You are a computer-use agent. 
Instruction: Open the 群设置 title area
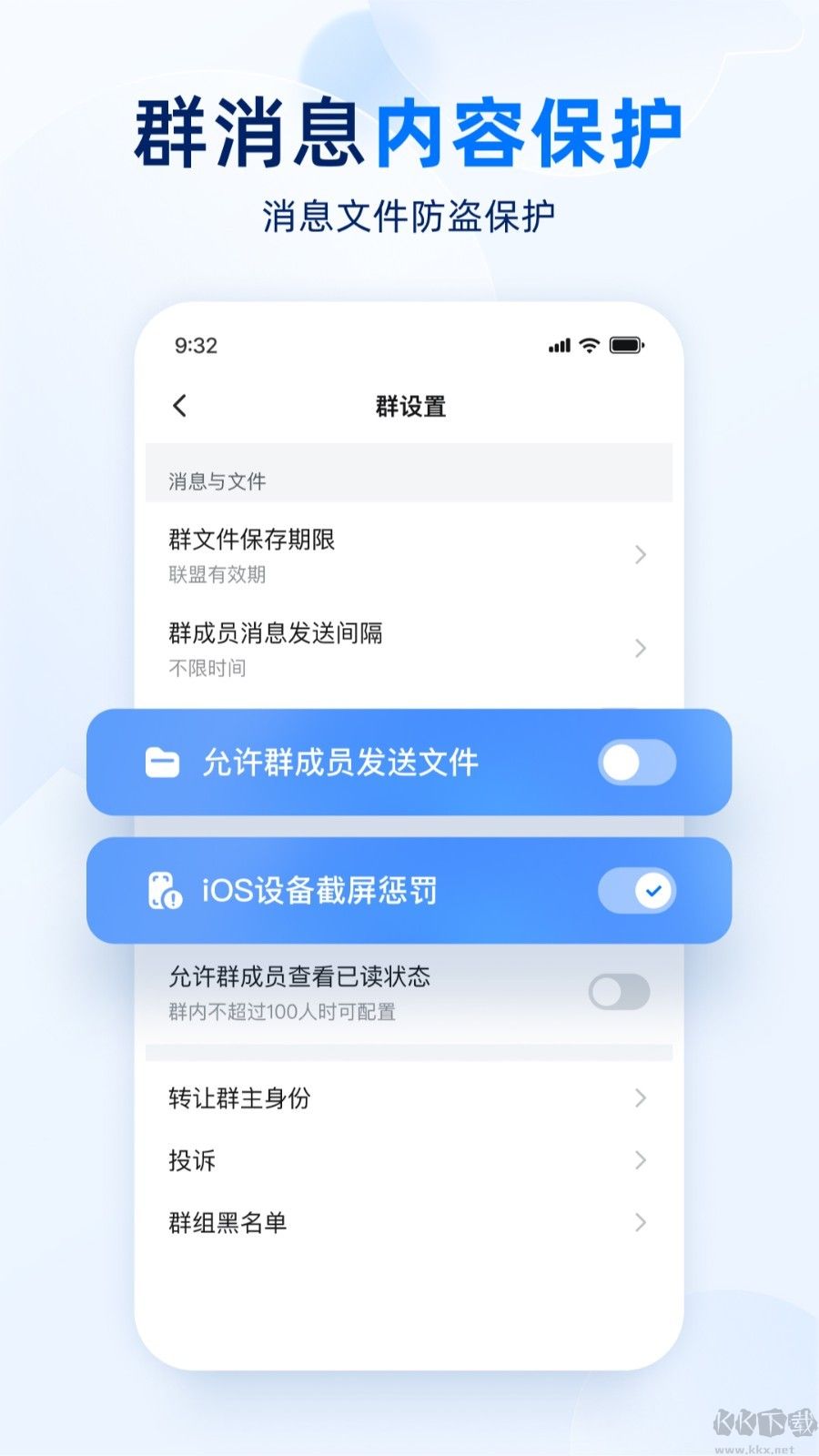coord(409,406)
